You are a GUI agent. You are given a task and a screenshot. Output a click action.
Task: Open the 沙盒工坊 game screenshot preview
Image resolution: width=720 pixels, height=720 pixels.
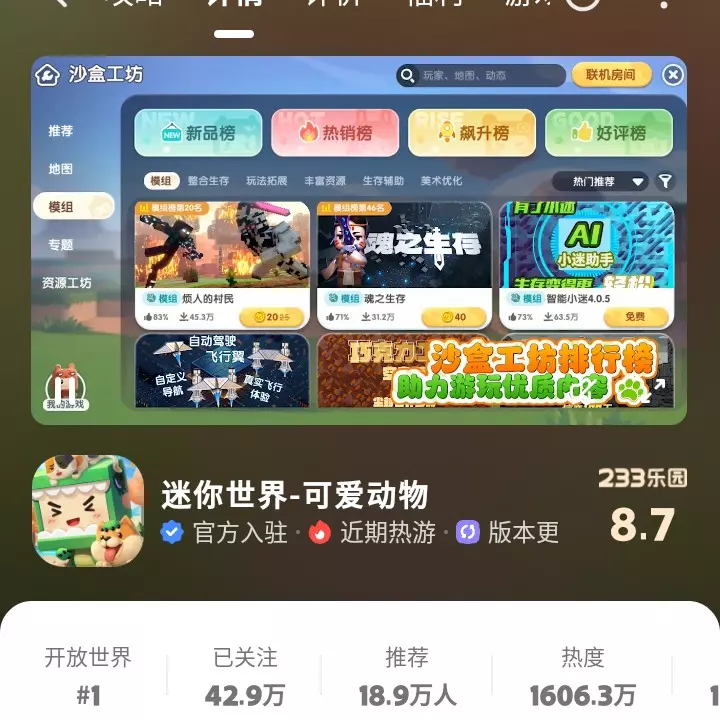(359, 240)
